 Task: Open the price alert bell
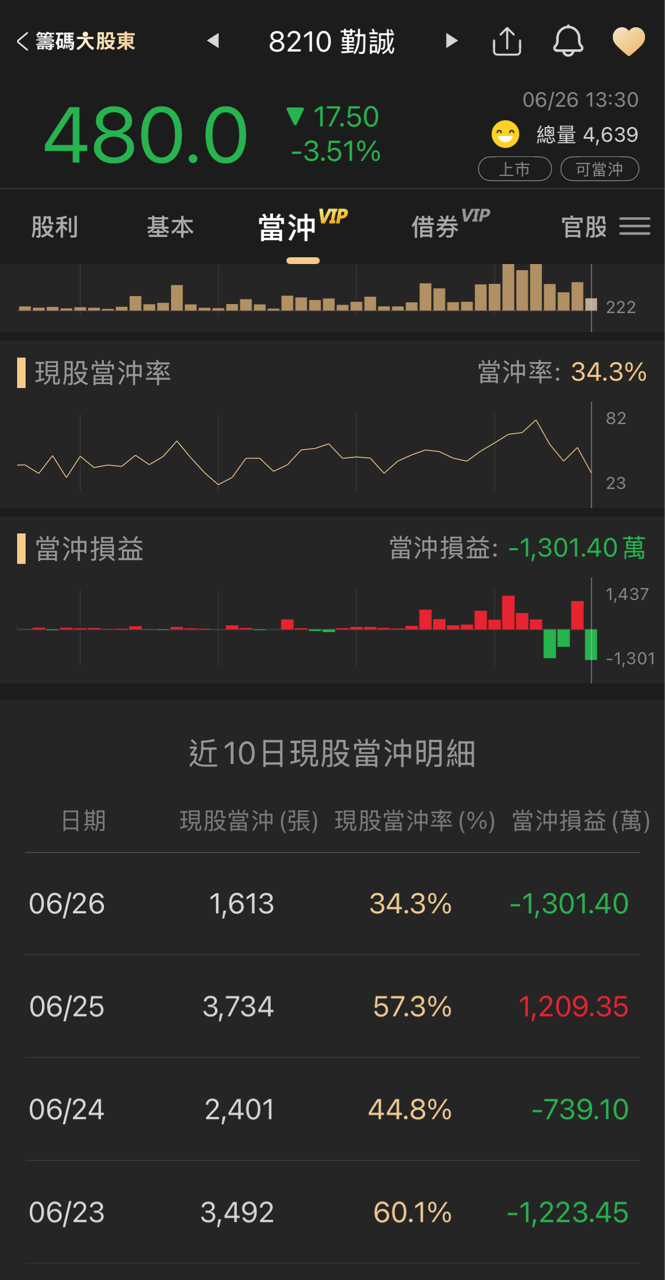[568, 42]
